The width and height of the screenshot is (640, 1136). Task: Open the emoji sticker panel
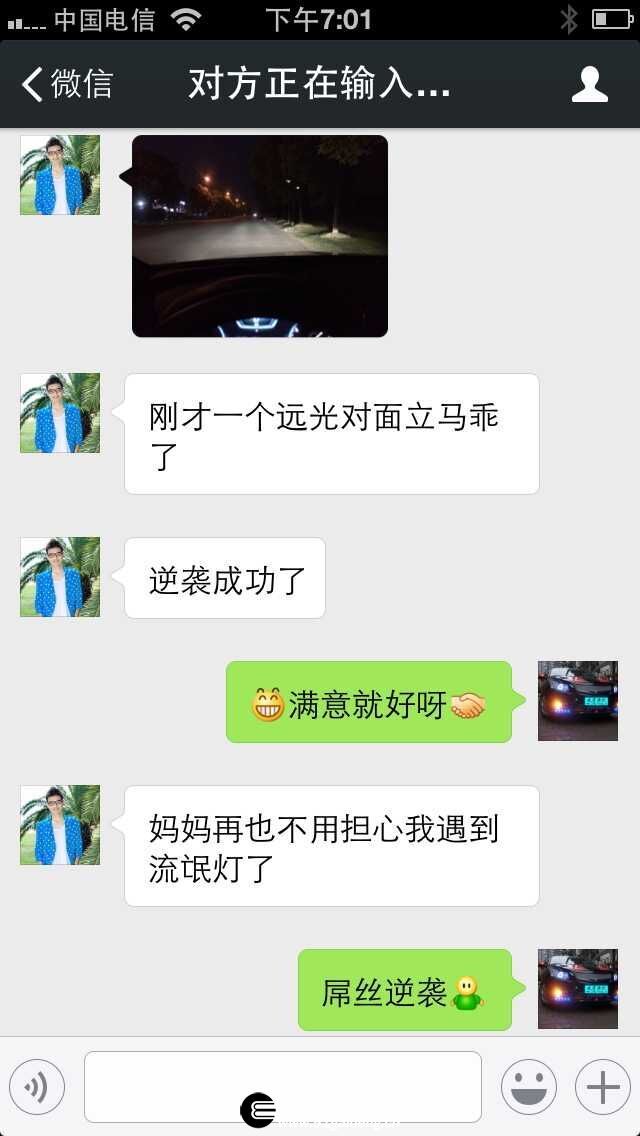(x=529, y=1087)
